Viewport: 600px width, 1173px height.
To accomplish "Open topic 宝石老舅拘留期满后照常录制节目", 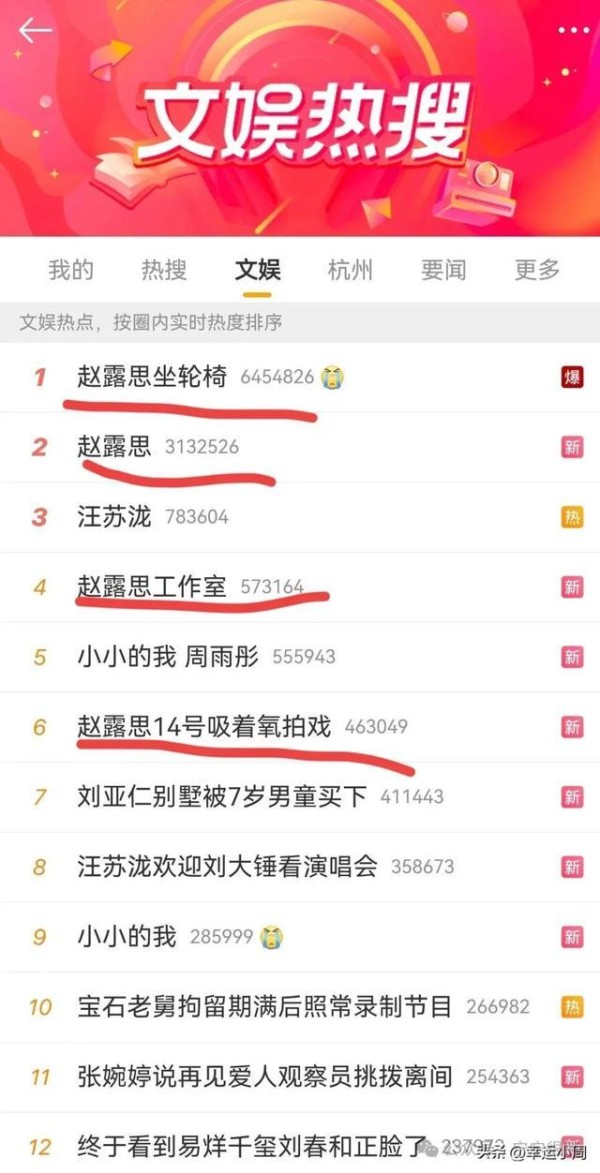I will point(300,1007).
